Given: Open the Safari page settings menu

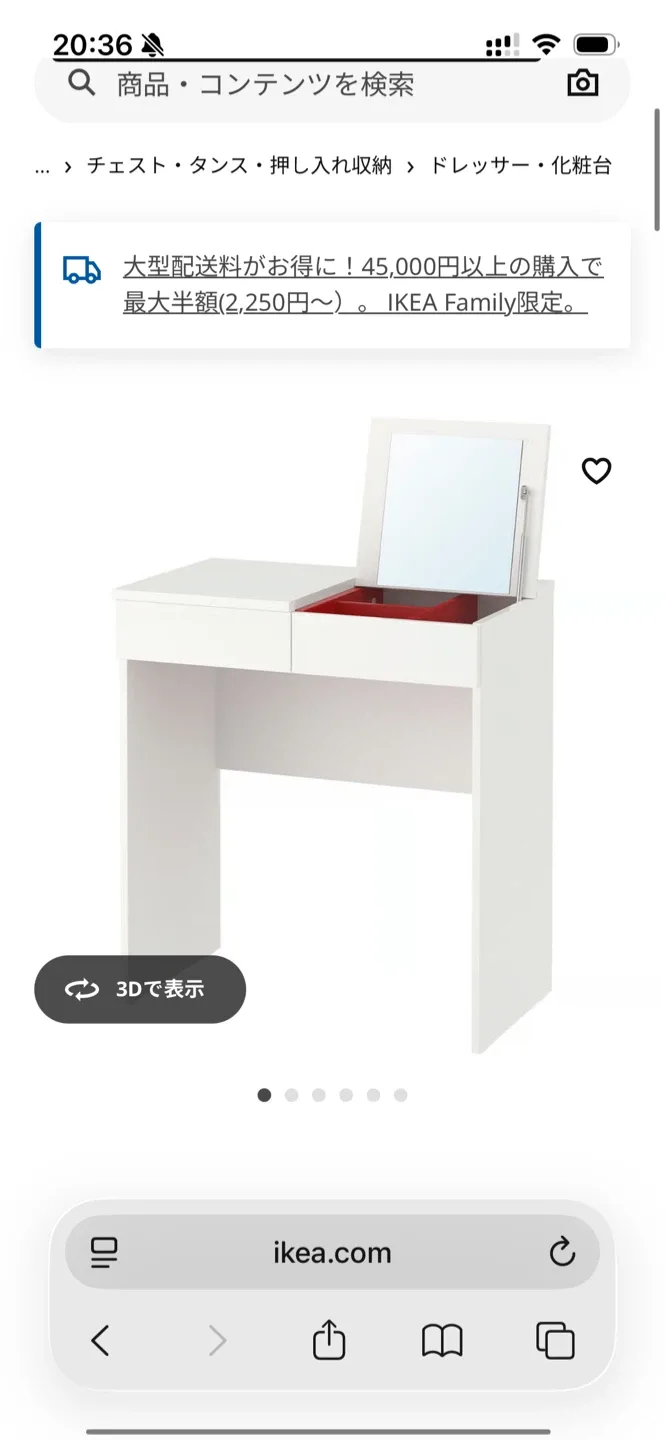Looking at the screenshot, I should [x=104, y=1252].
